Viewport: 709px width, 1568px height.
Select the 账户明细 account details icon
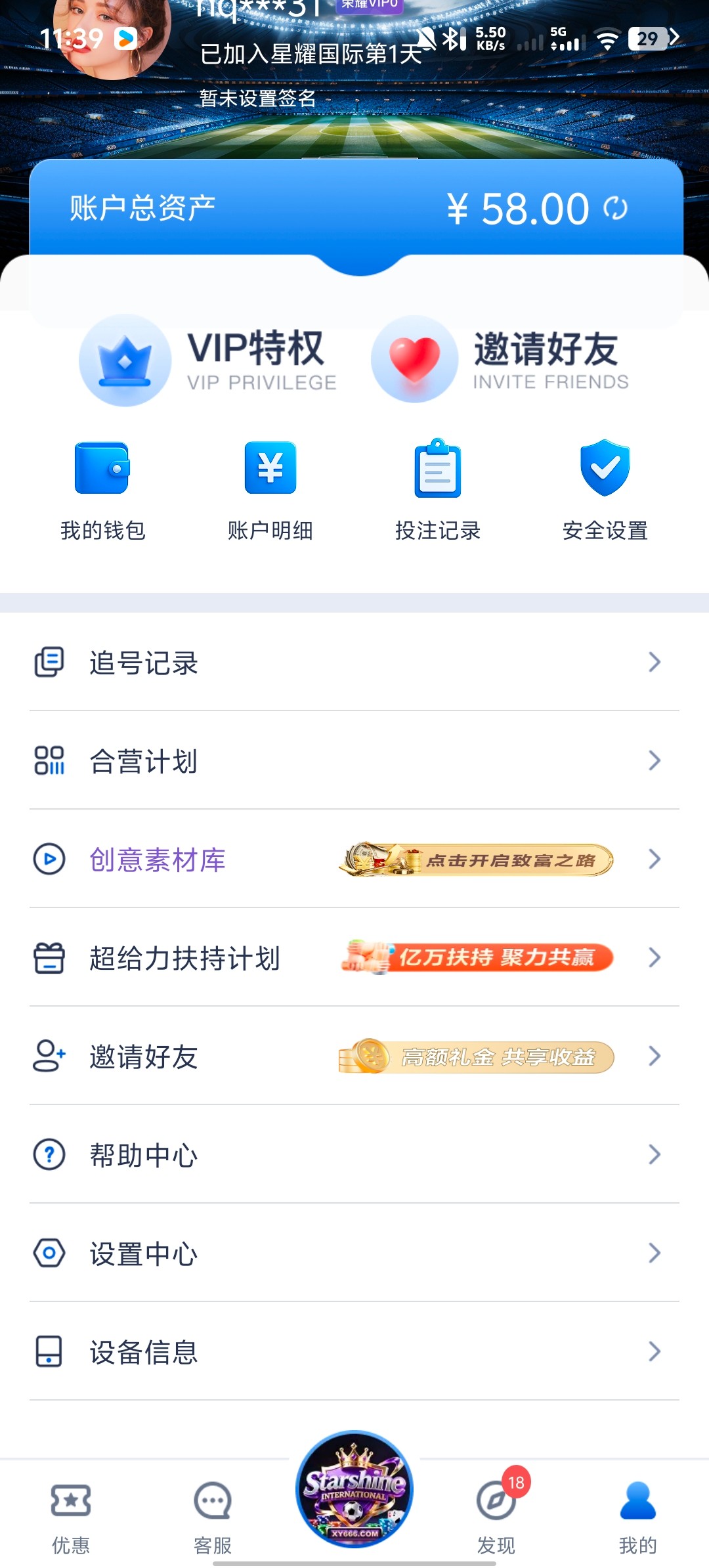click(x=270, y=468)
